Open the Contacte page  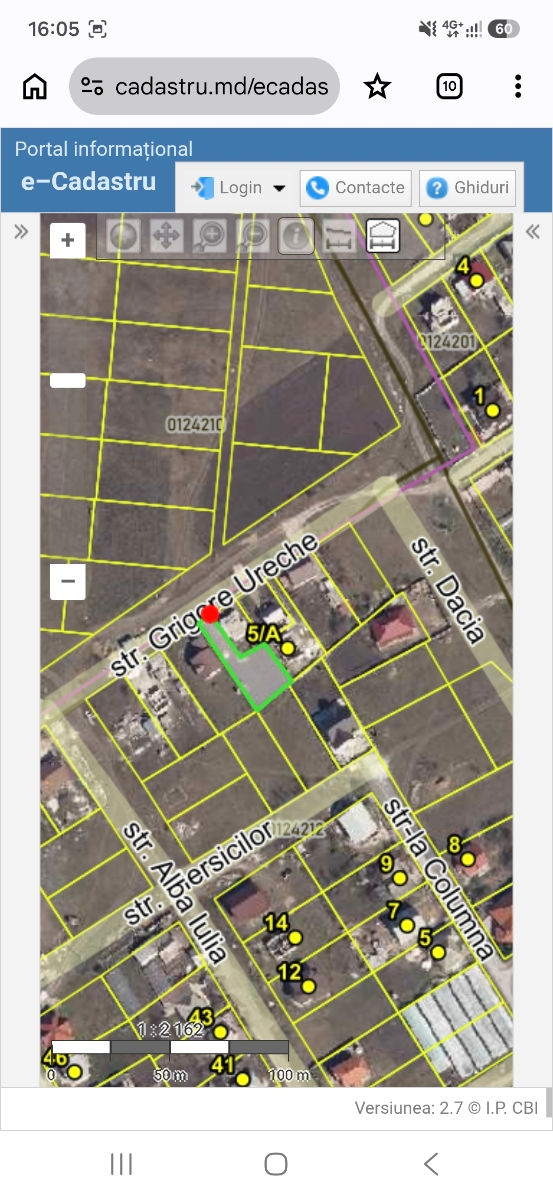tap(355, 187)
